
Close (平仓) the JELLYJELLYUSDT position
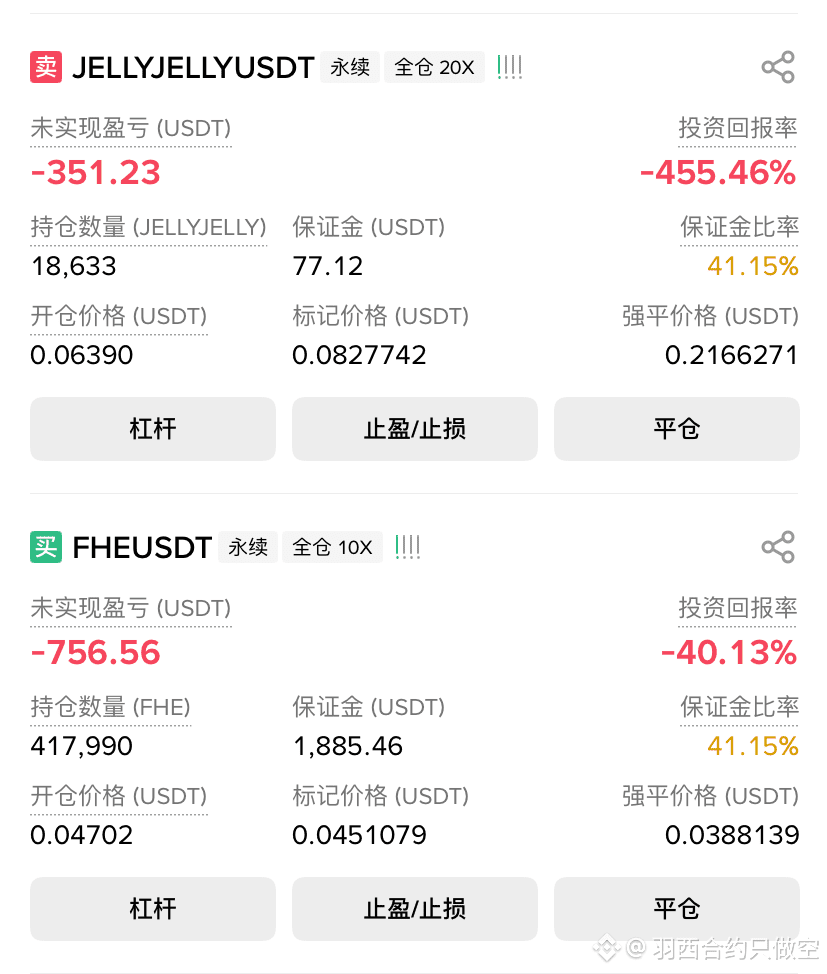[x=677, y=429]
